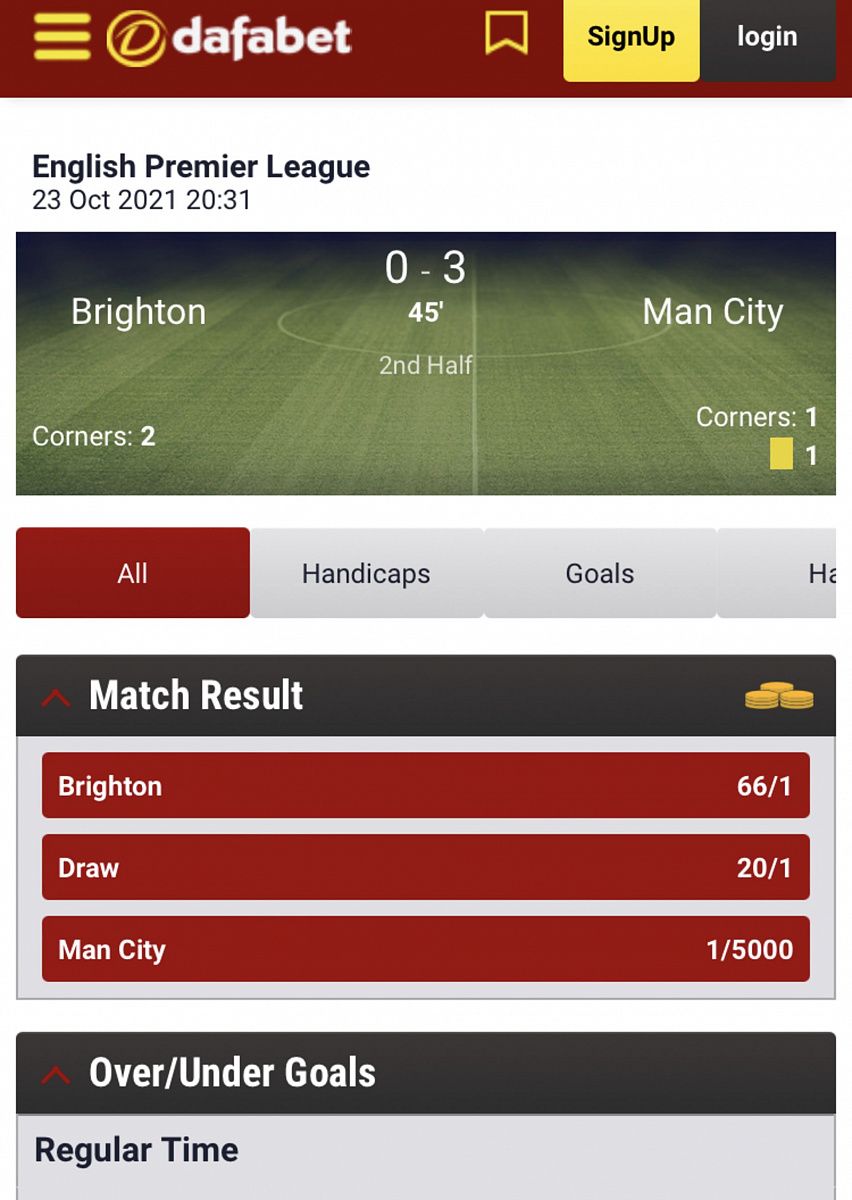Select the Draw at 20/1
The image size is (852, 1200).
tap(425, 868)
